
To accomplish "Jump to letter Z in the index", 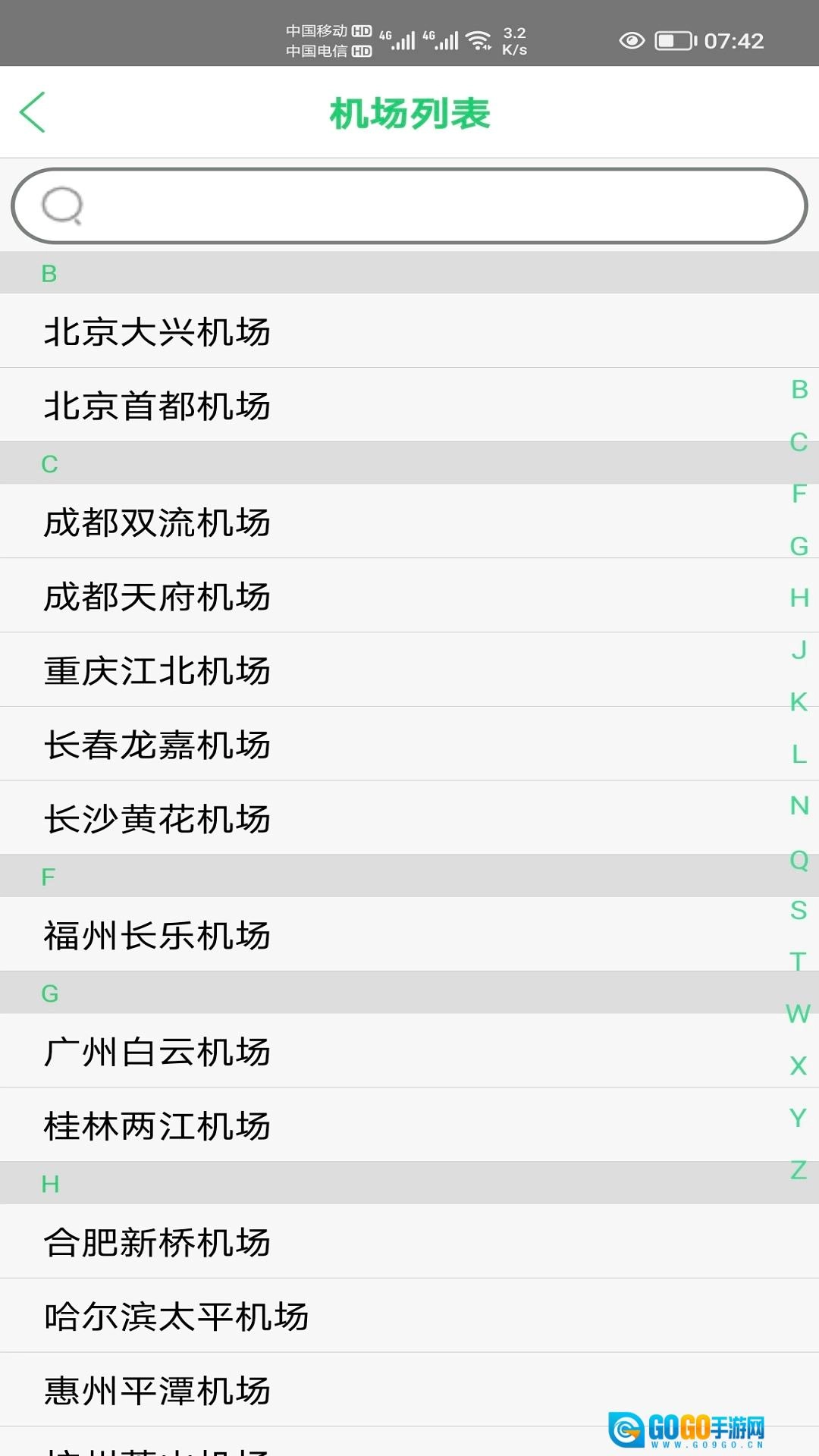I will click(x=799, y=1170).
